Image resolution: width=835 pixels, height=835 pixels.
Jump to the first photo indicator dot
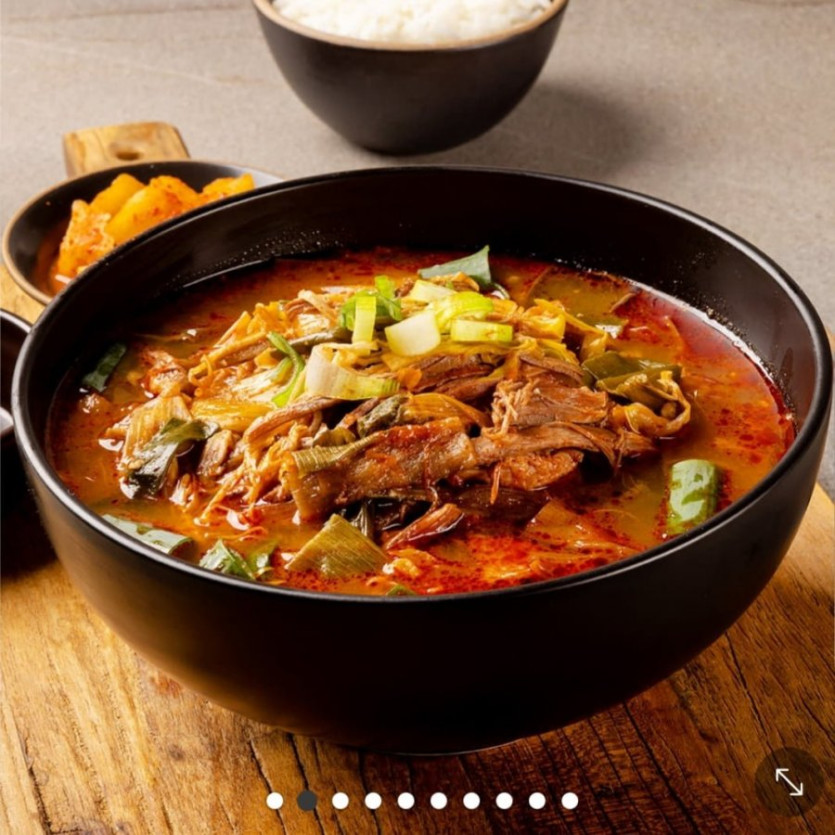pos(275,800)
